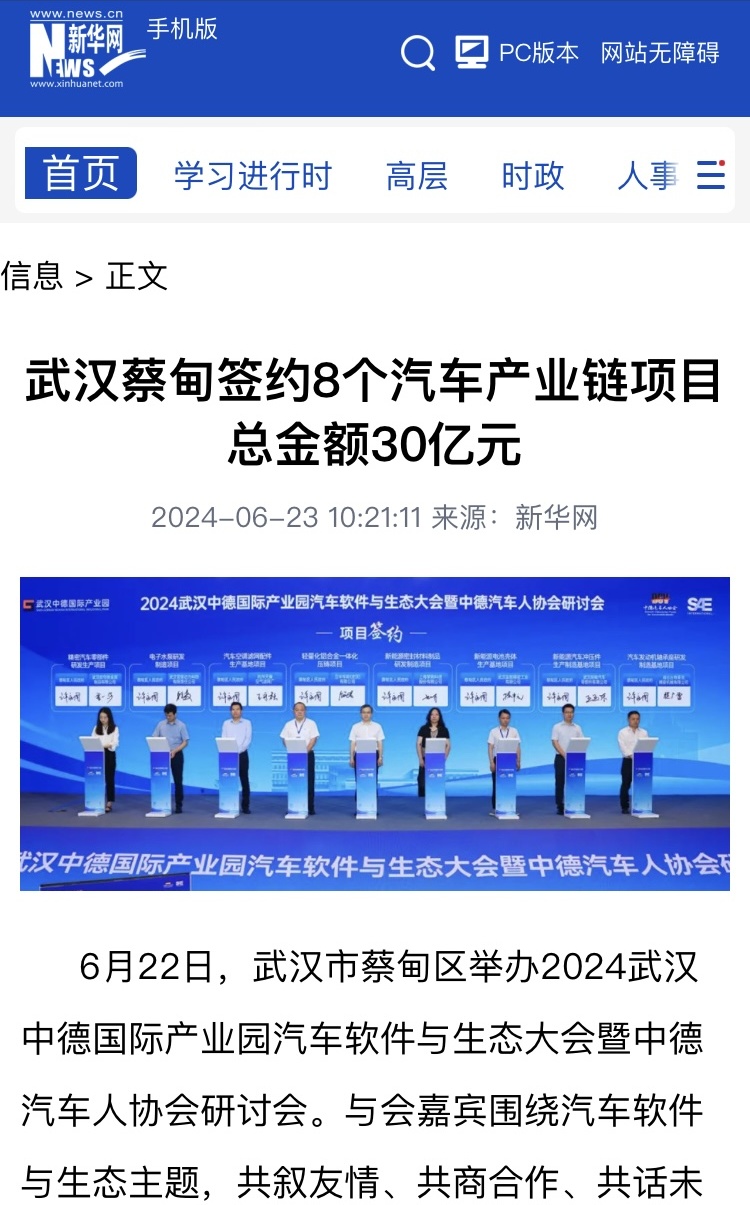Switch to 学习进行时 tab
Viewport: 750px width, 1205px height.
tap(252, 176)
